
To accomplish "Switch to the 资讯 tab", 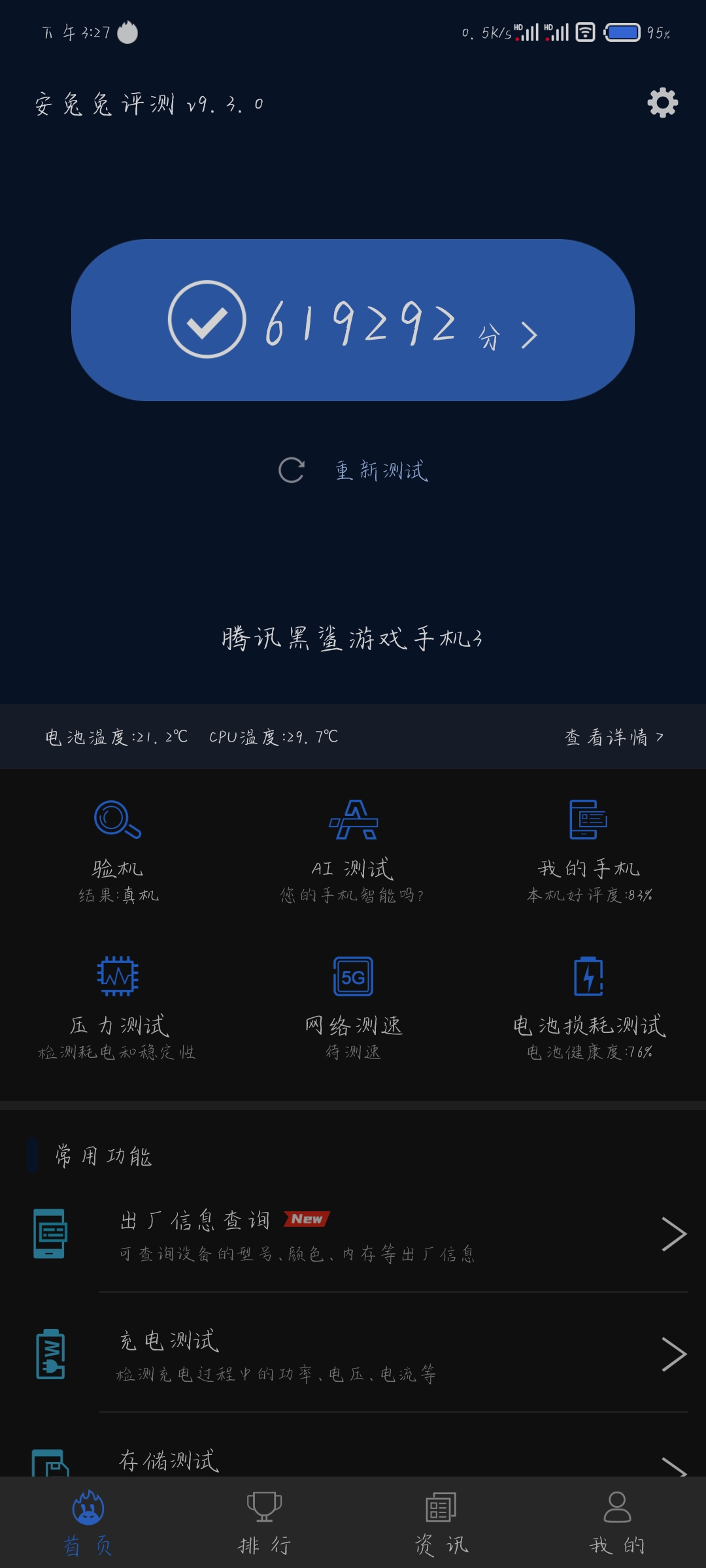I will pyautogui.click(x=441, y=1523).
